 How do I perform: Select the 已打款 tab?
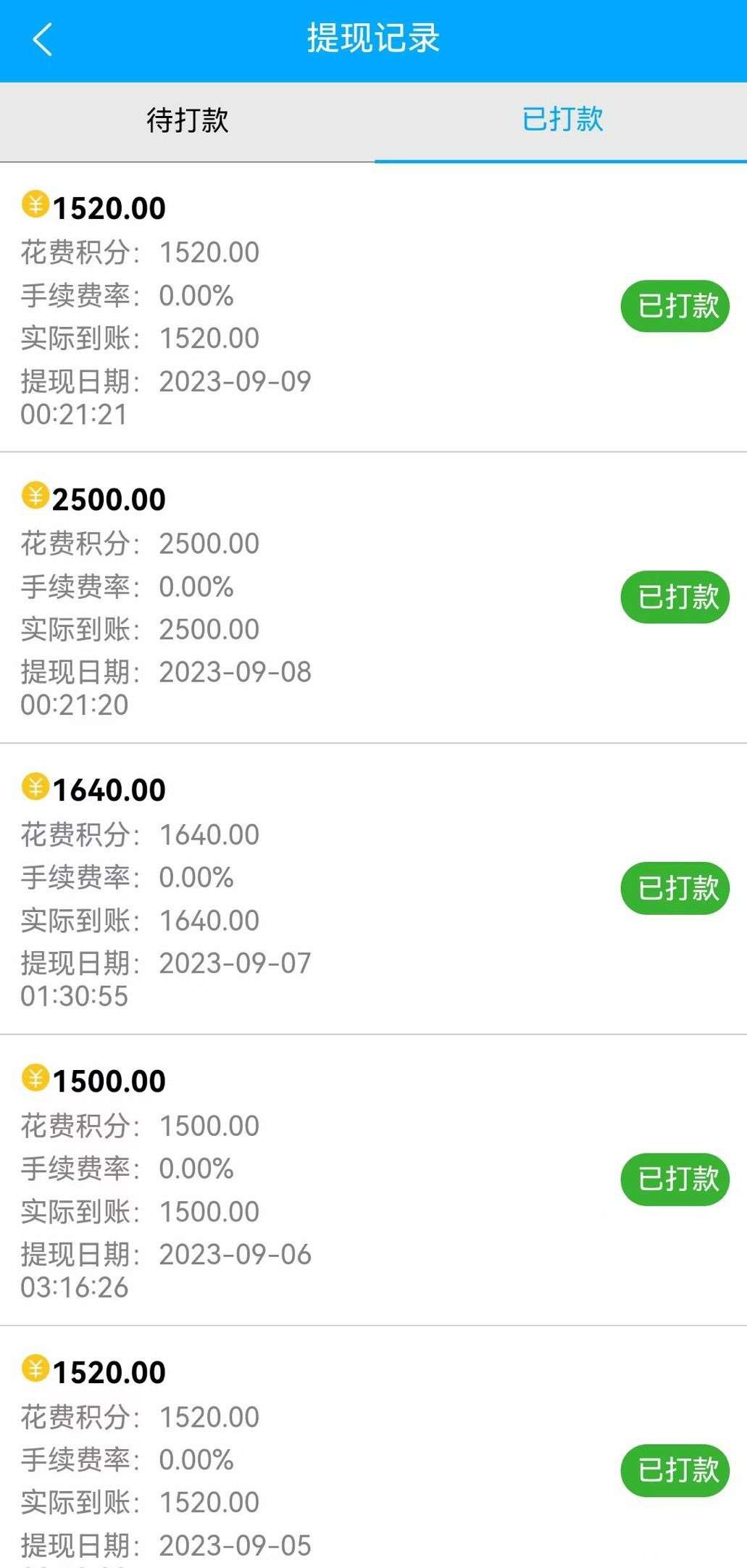tap(562, 120)
